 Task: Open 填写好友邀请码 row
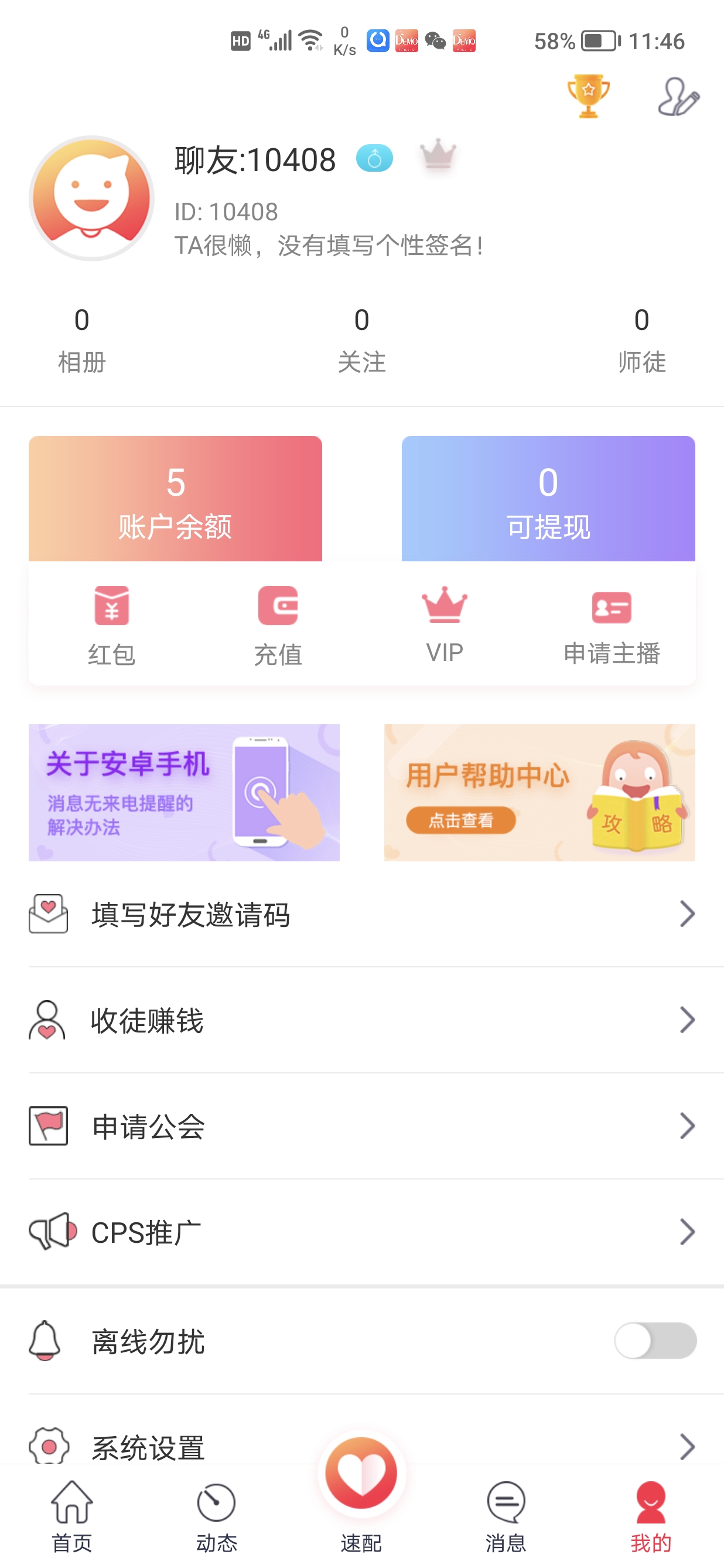pos(362,914)
